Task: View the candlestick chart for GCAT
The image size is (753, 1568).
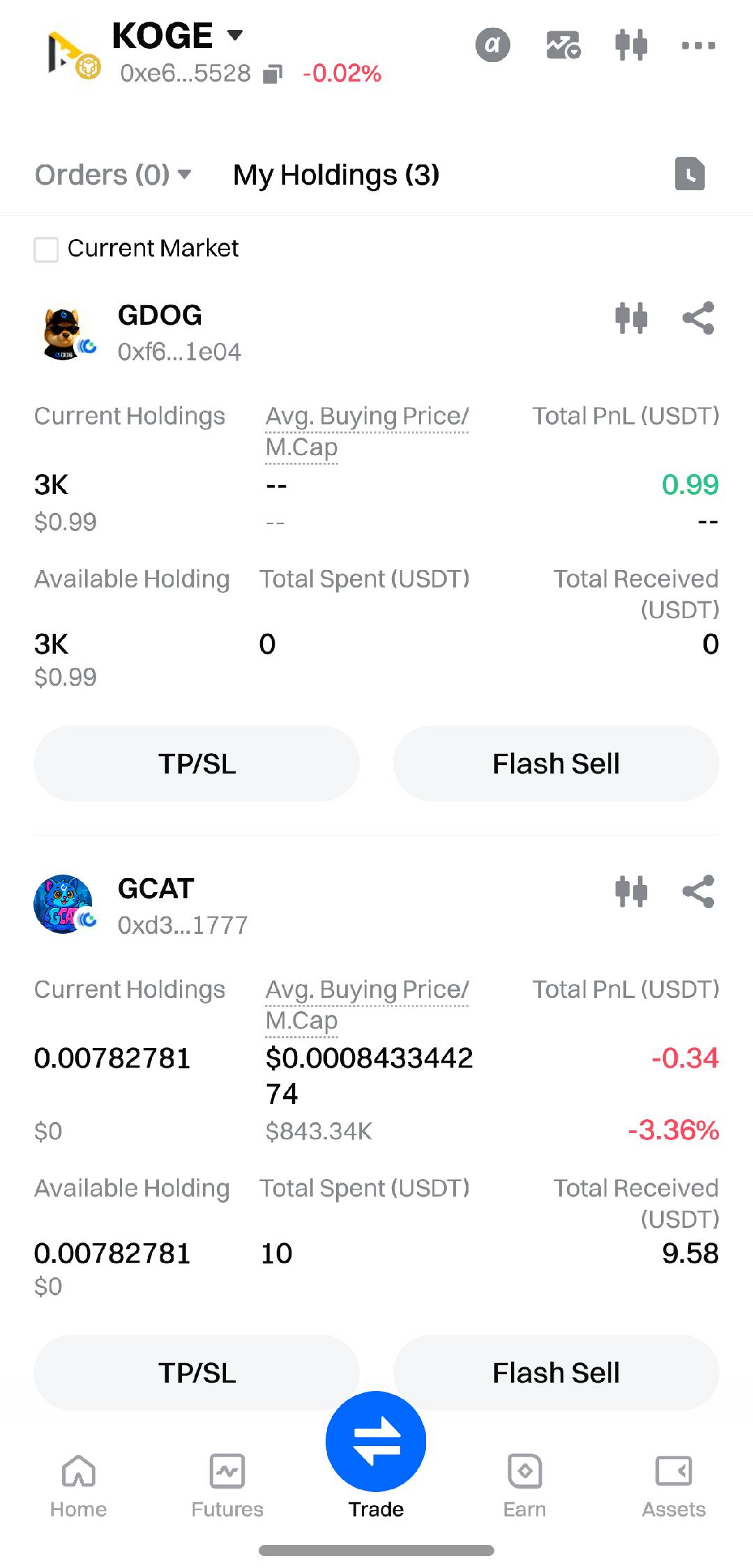Action: pos(631,892)
